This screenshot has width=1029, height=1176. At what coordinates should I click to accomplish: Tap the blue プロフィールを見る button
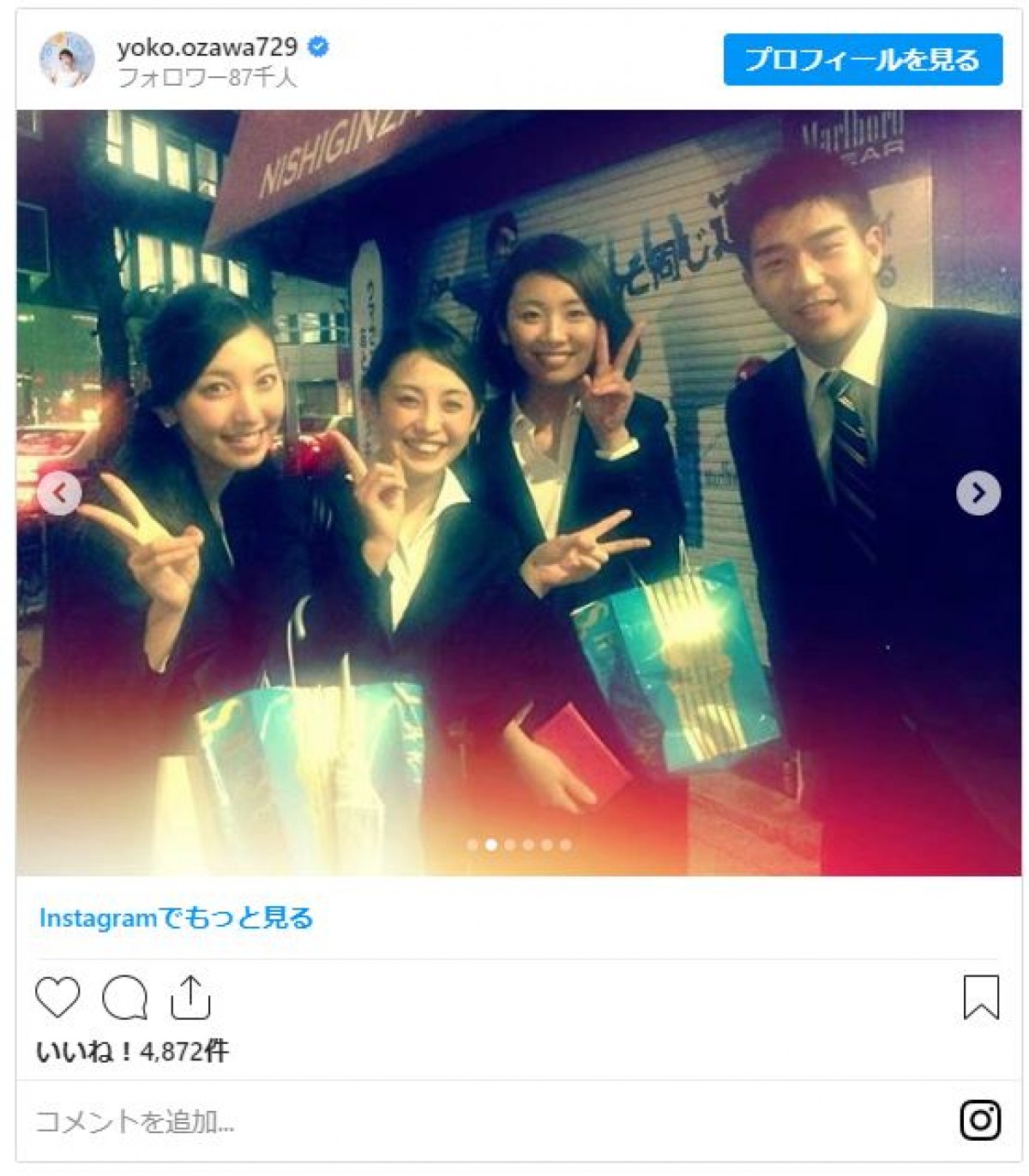[x=862, y=60]
